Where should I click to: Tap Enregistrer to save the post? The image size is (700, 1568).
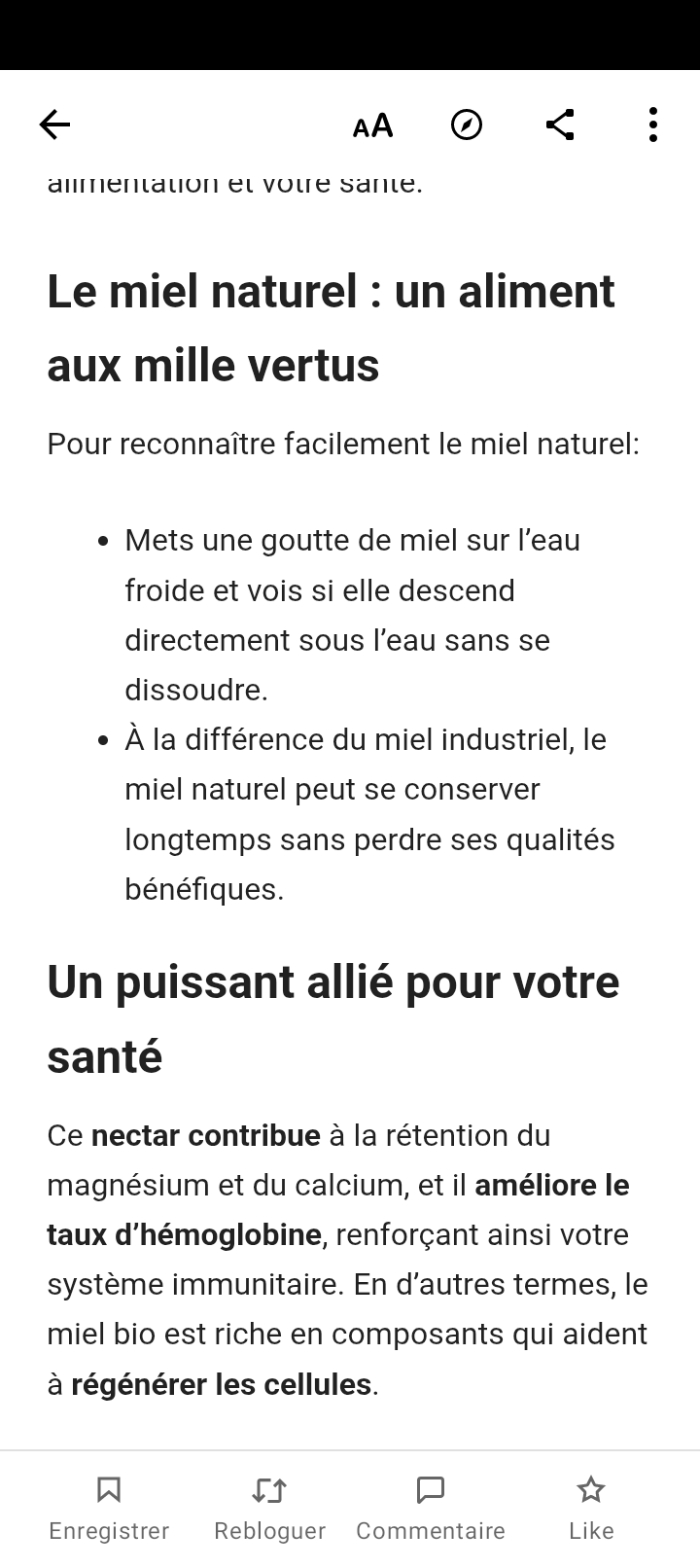pos(109,1508)
